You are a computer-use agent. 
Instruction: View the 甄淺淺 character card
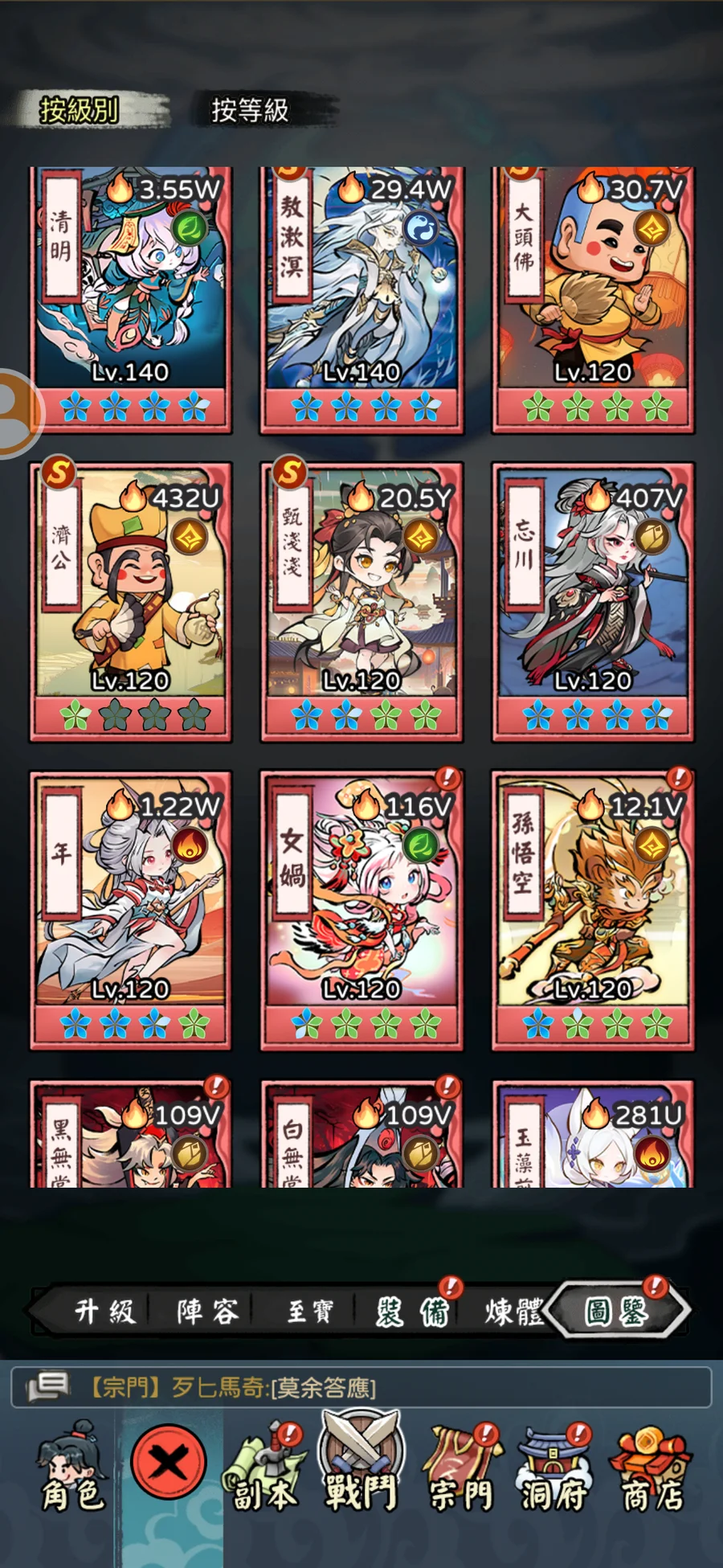361,601
